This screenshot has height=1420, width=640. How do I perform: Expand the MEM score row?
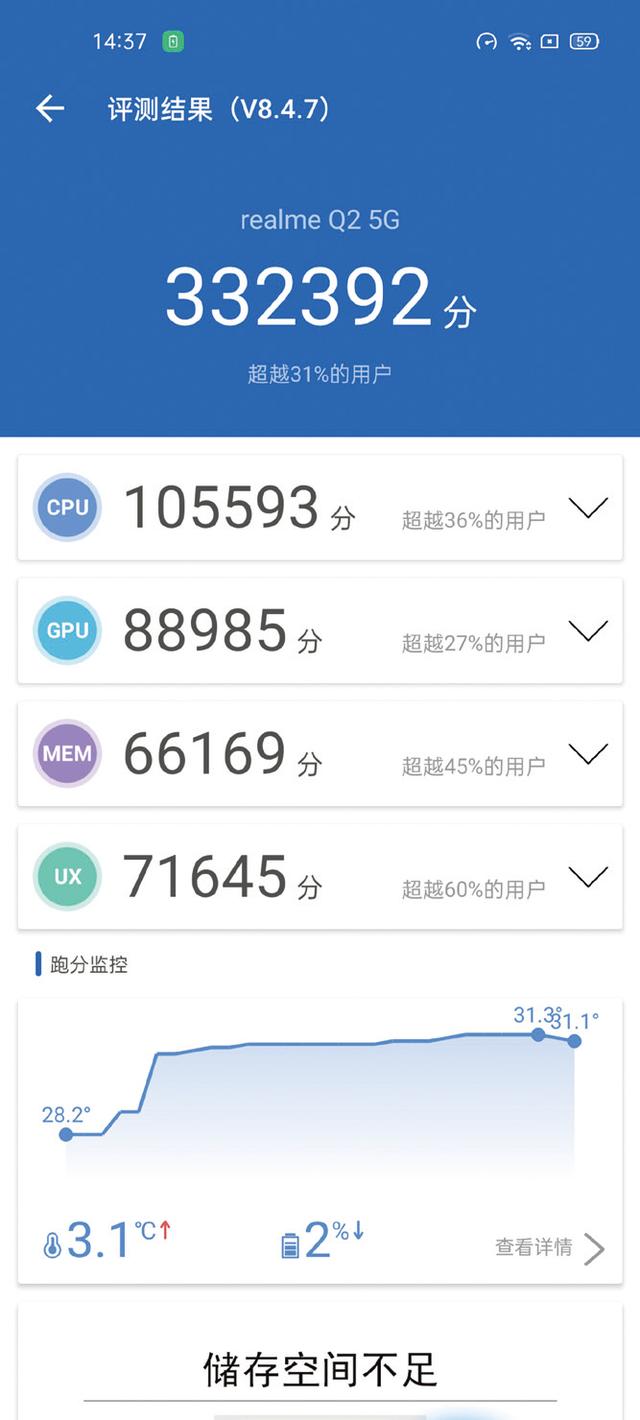(x=588, y=754)
